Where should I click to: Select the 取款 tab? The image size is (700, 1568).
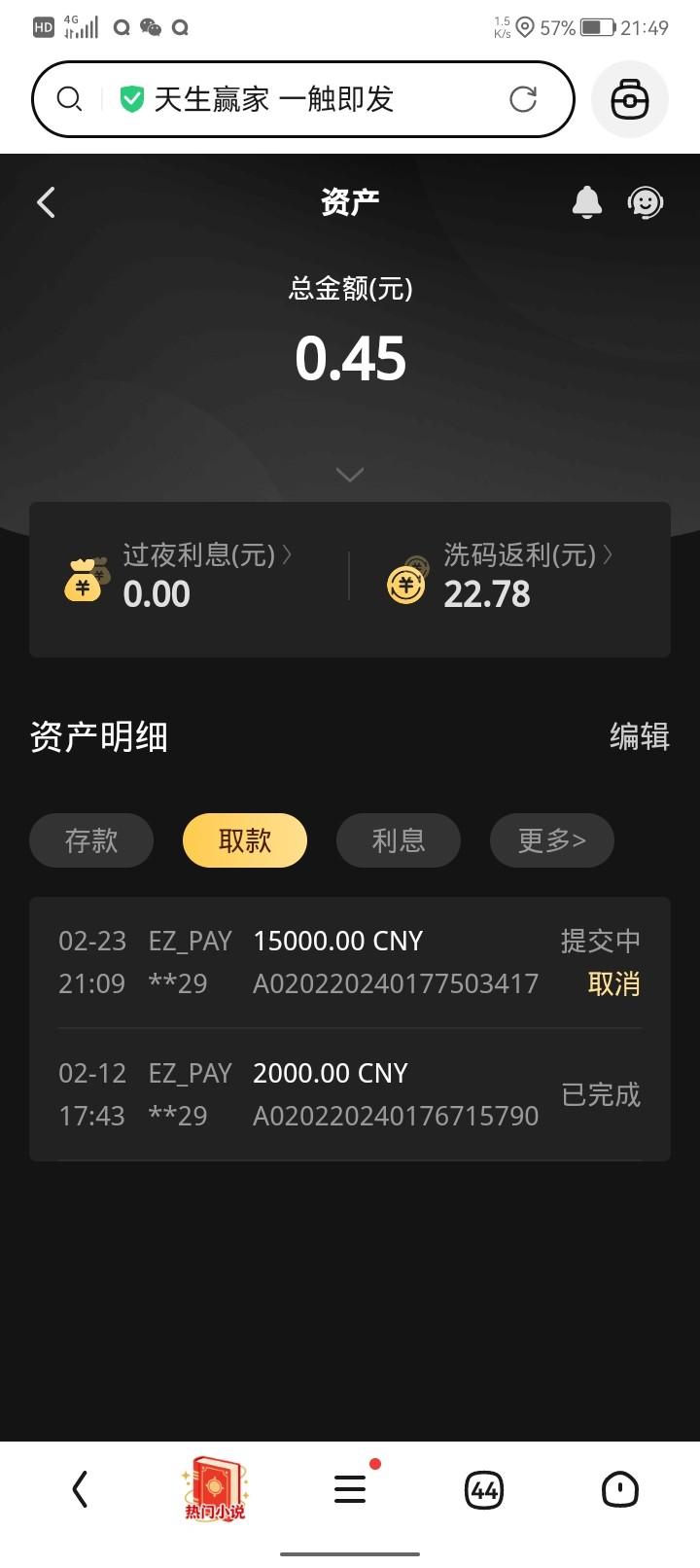click(x=245, y=840)
